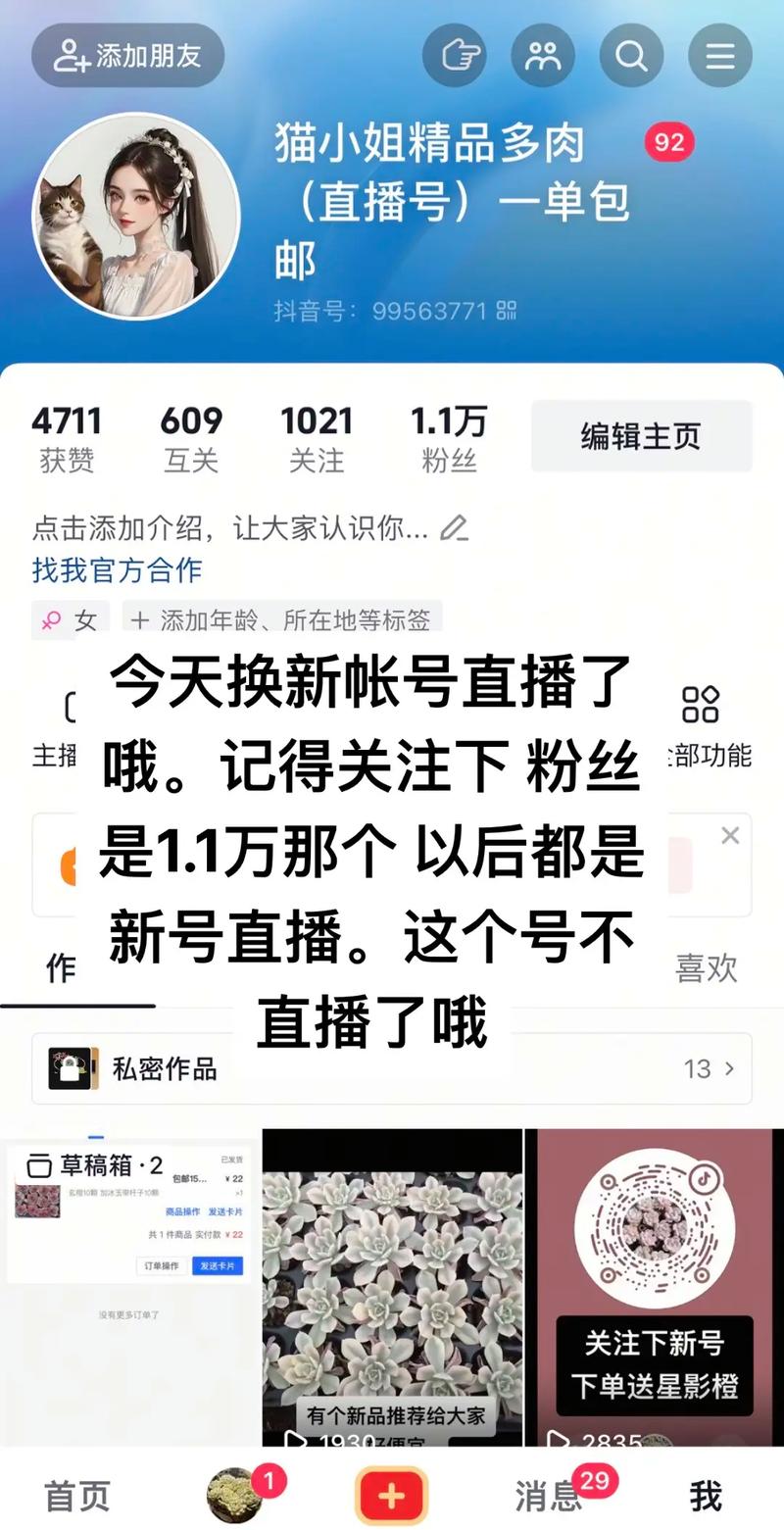Open the two-people visitors icon
The image size is (784, 1530).
click(542, 56)
